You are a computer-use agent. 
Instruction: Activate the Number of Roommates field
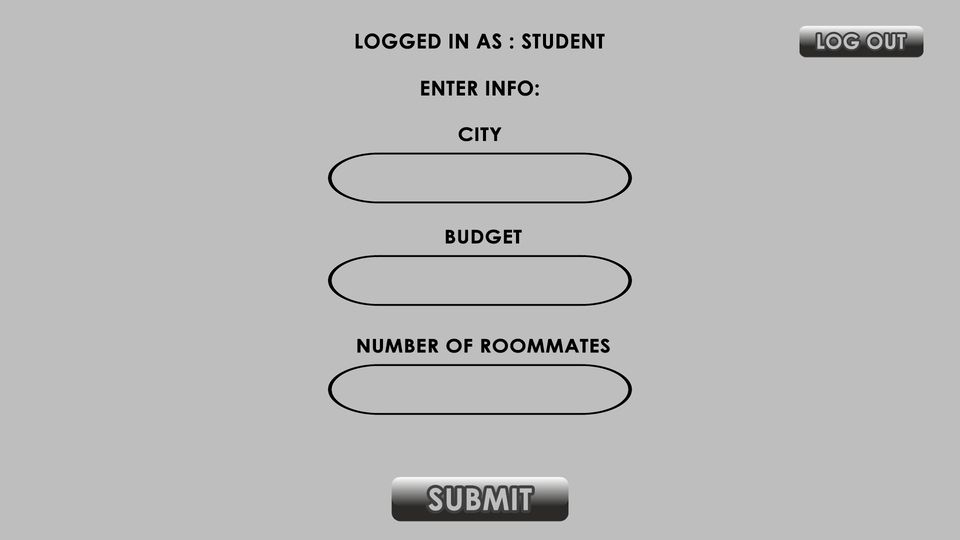point(480,389)
